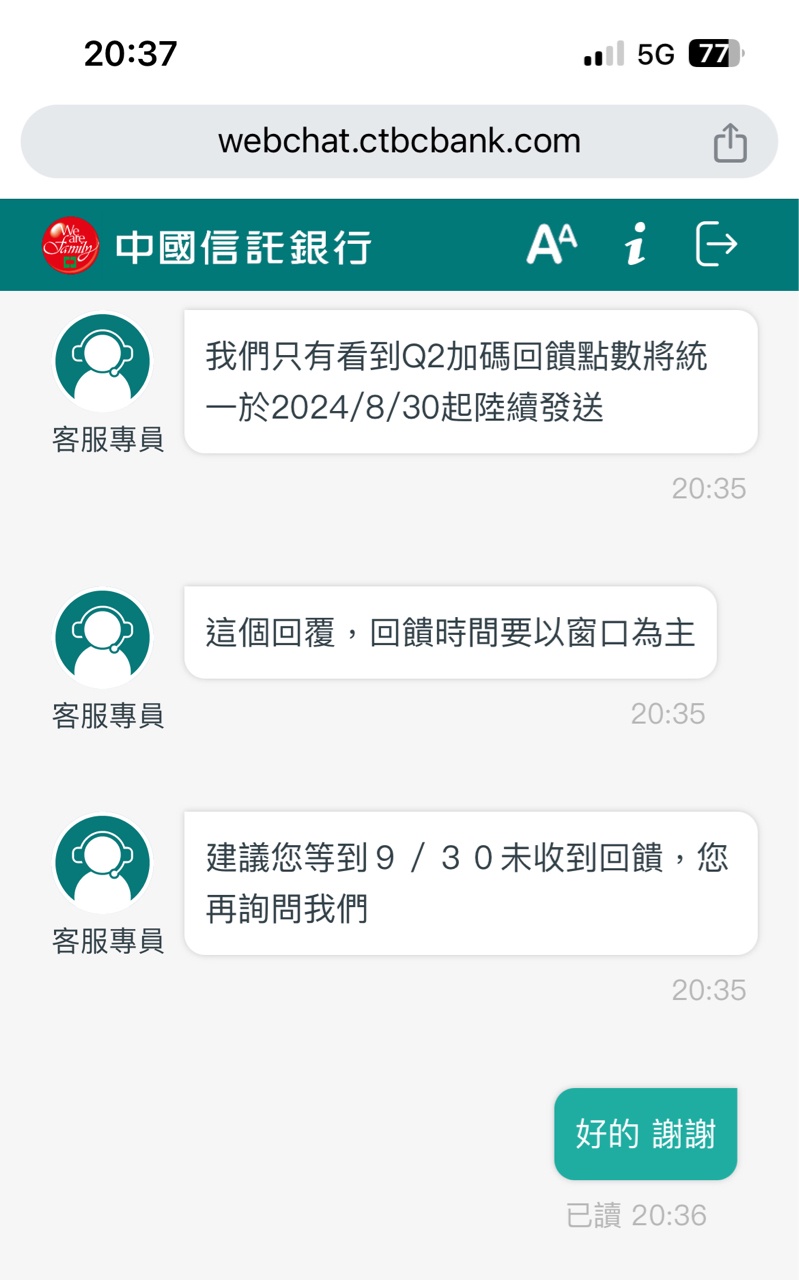Tap the share icon in the address bar

tap(730, 142)
